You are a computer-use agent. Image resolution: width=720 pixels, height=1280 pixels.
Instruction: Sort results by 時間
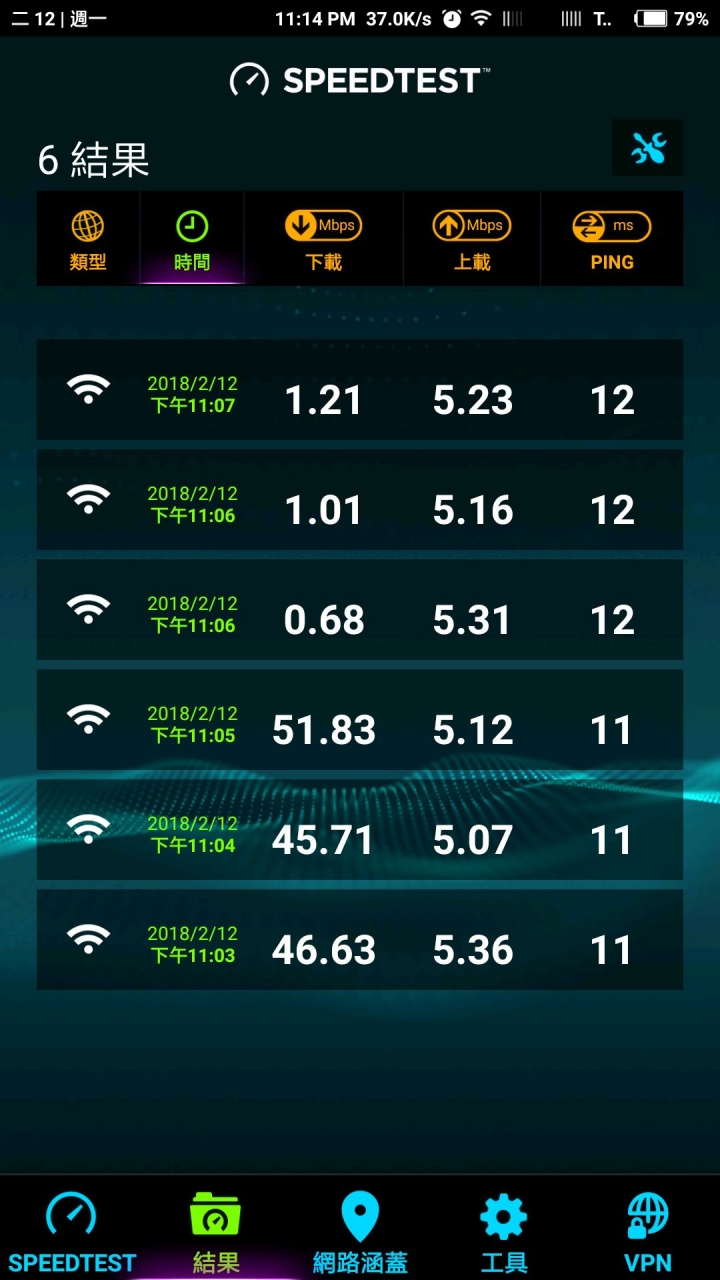(x=192, y=240)
